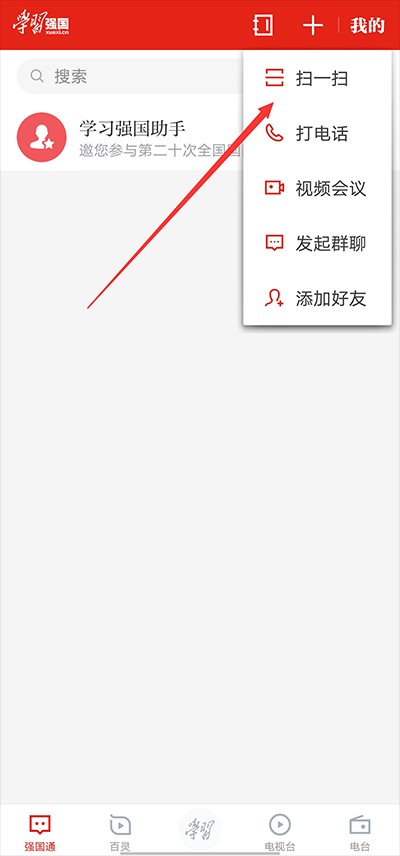Tap the plus icon in header
Image resolution: width=400 pixels, height=856 pixels.
click(313, 26)
